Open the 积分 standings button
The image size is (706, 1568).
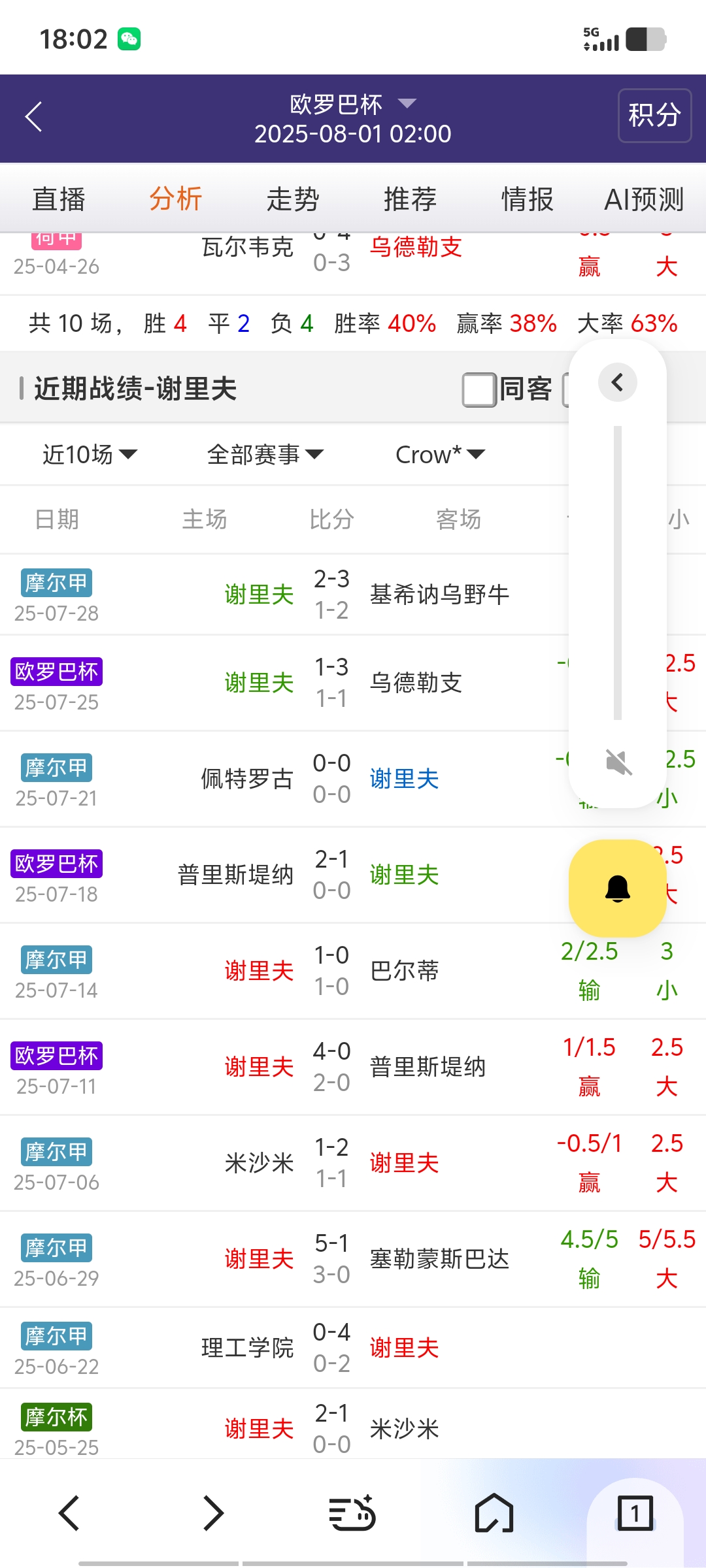coord(654,116)
